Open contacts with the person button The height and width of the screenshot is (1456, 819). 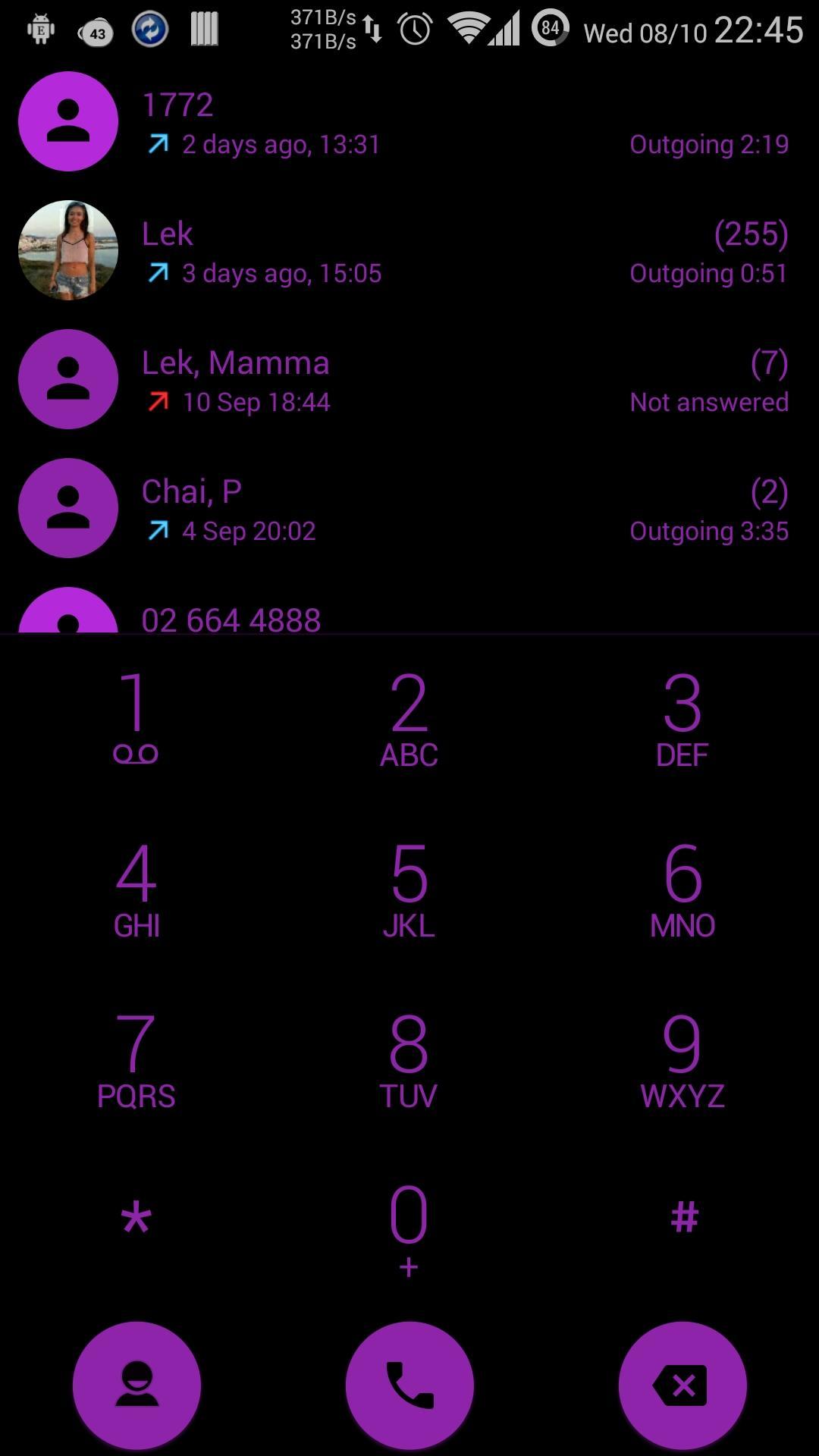coord(136,1385)
